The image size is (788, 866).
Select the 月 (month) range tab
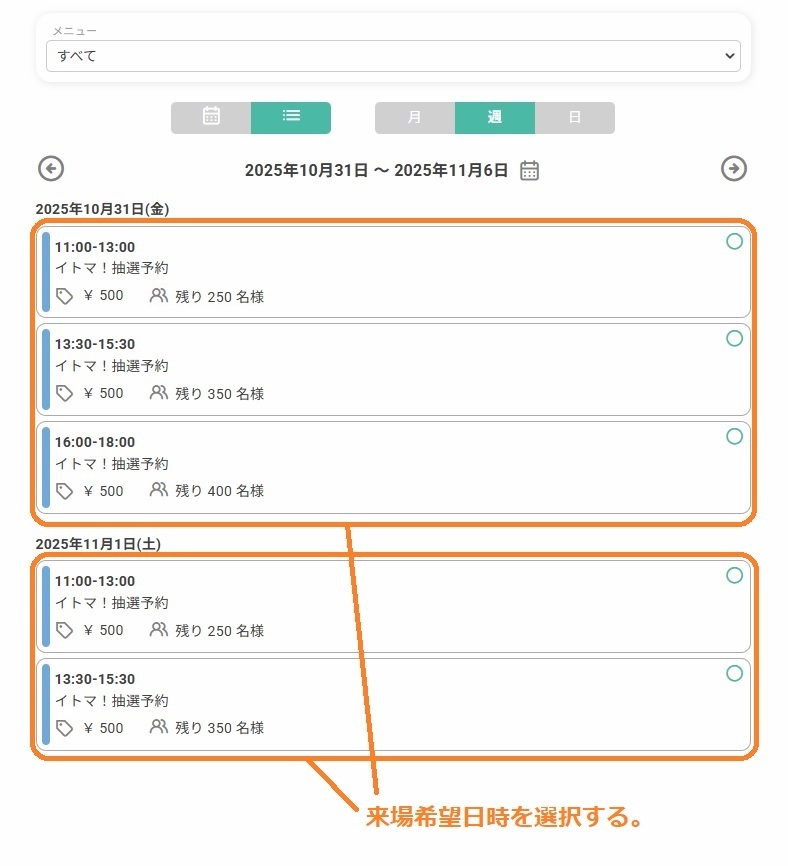click(x=415, y=118)
